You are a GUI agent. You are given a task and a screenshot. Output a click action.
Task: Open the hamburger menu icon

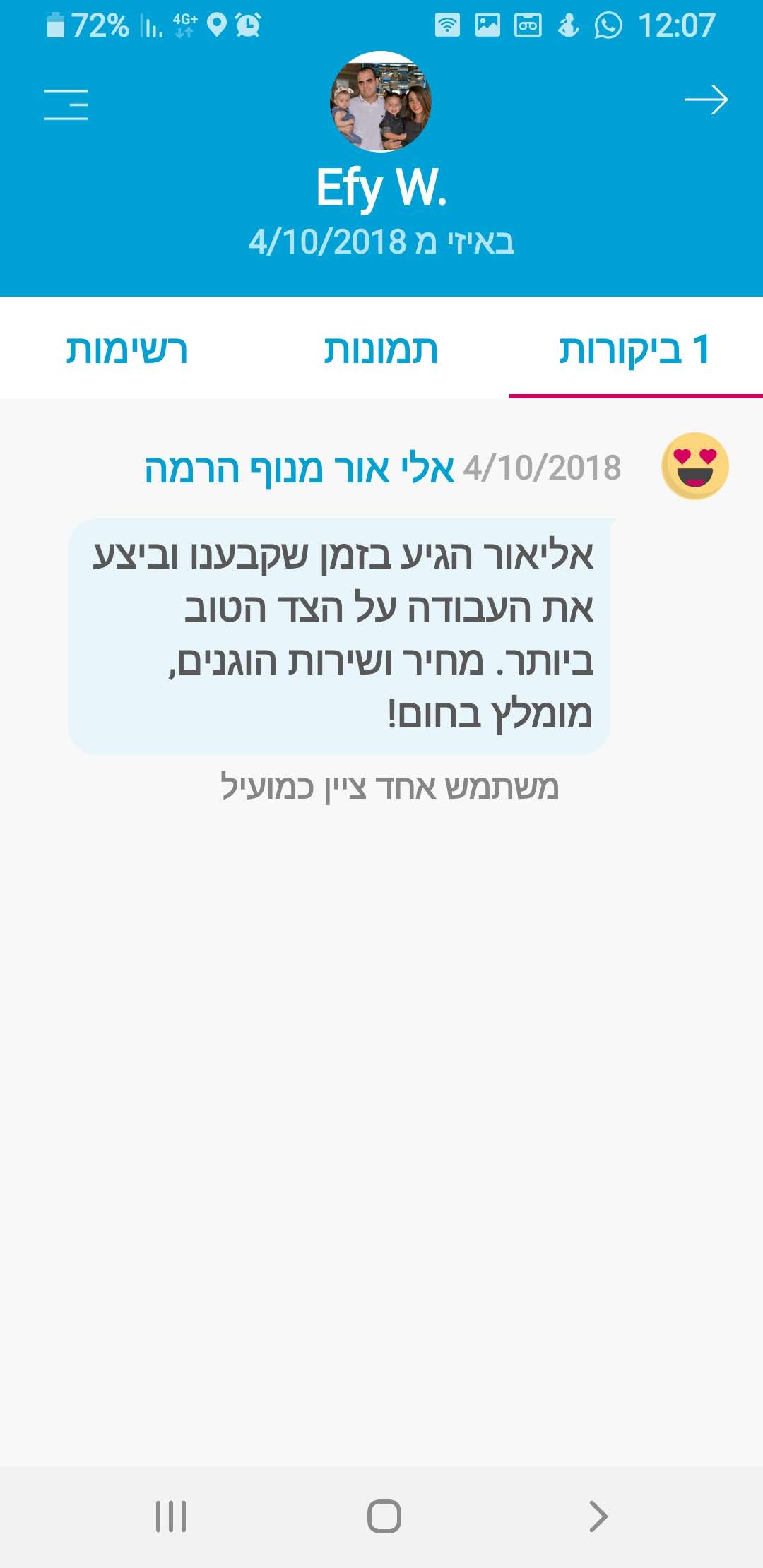click(66, 104)
